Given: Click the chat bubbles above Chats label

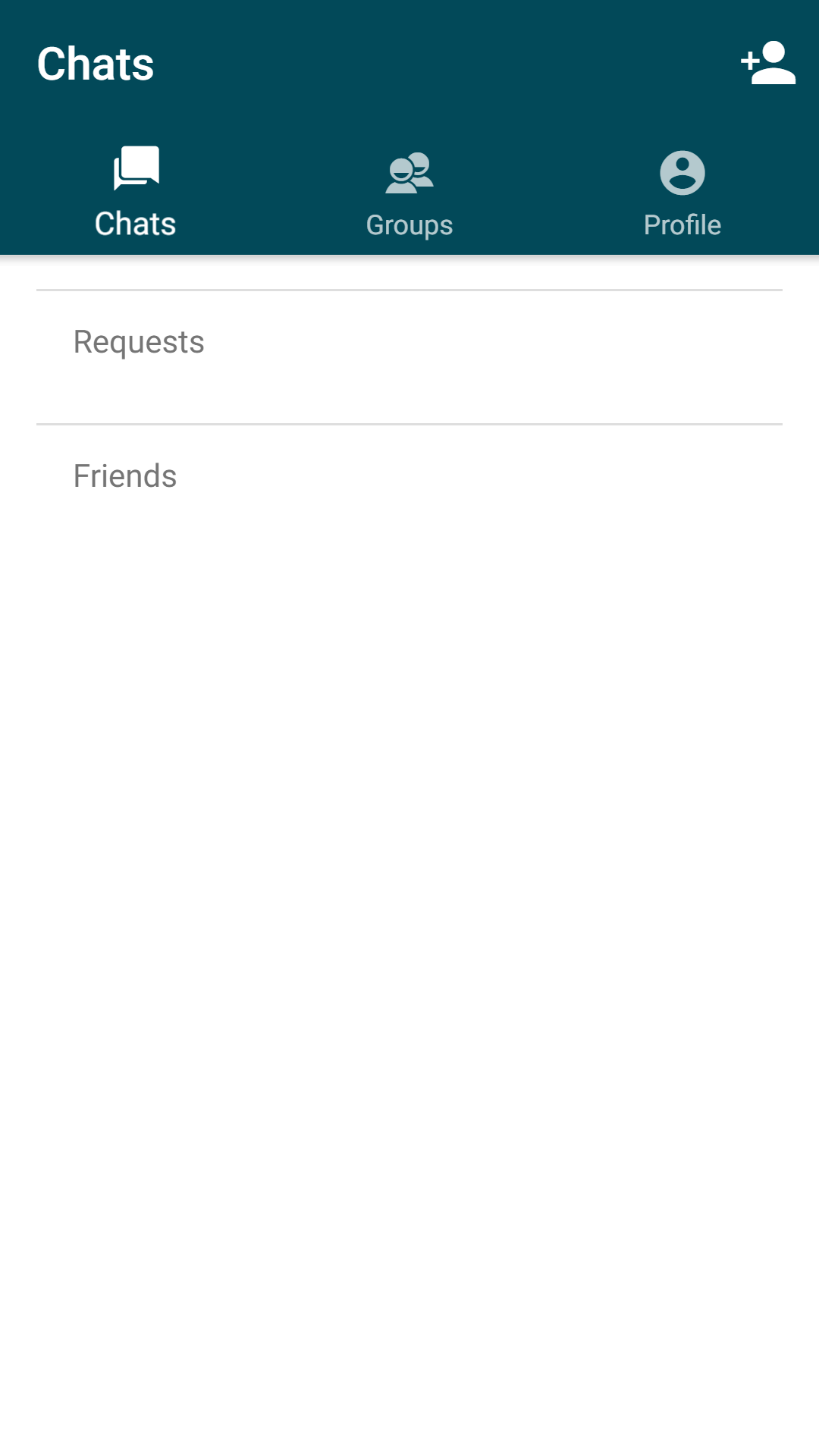Looking at the screenshot, I should point(136,170).
